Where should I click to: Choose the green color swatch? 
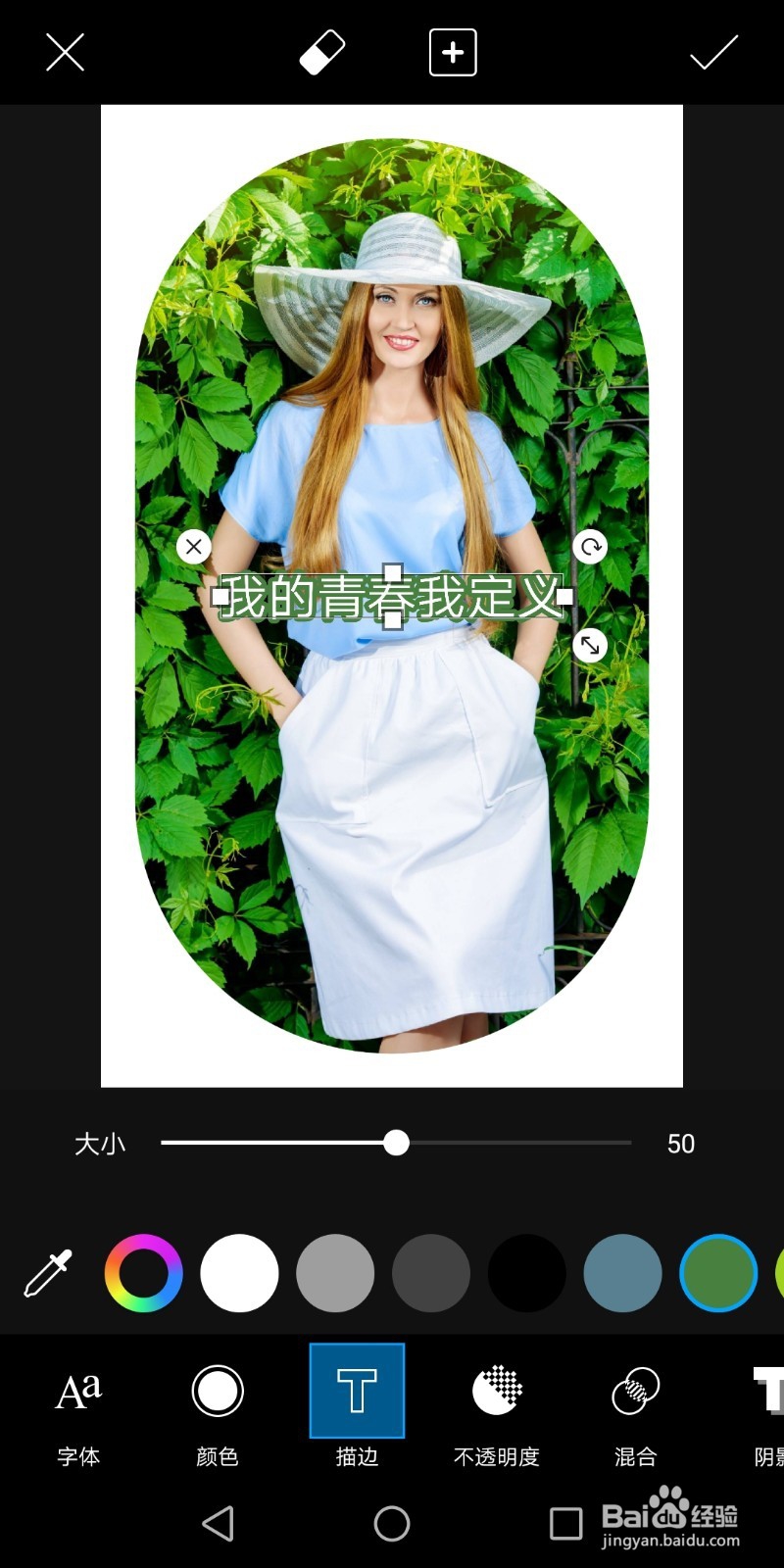(x=718, y=1273)
